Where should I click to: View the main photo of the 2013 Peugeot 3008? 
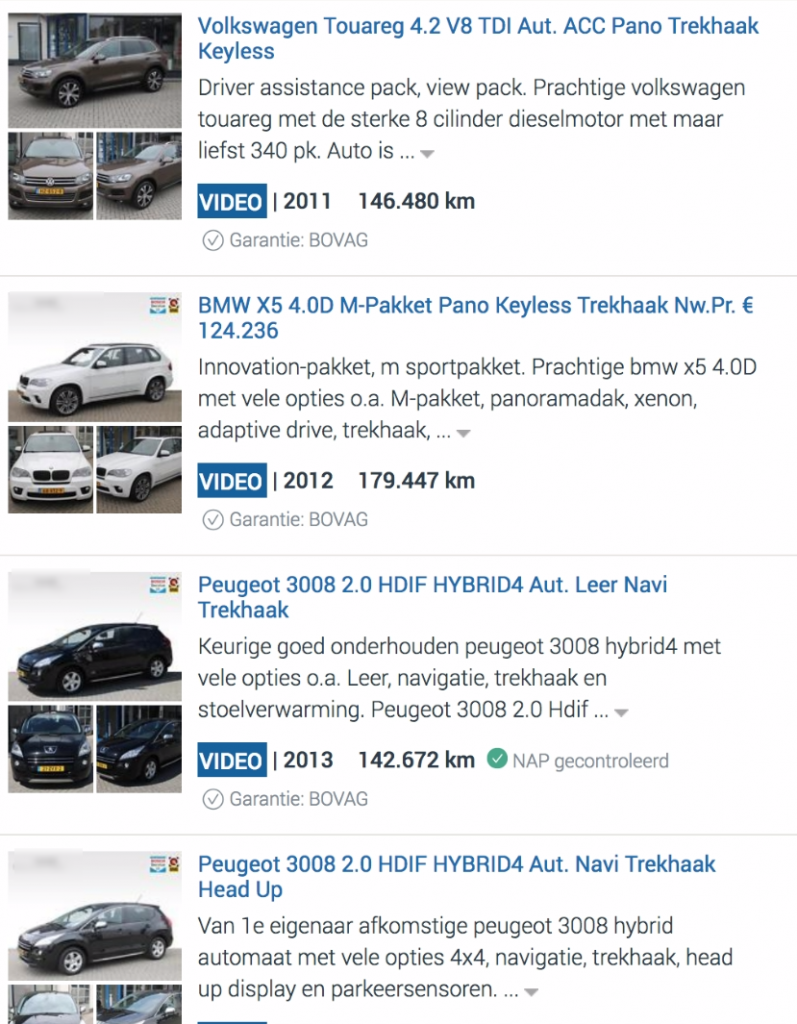(95, 637)
